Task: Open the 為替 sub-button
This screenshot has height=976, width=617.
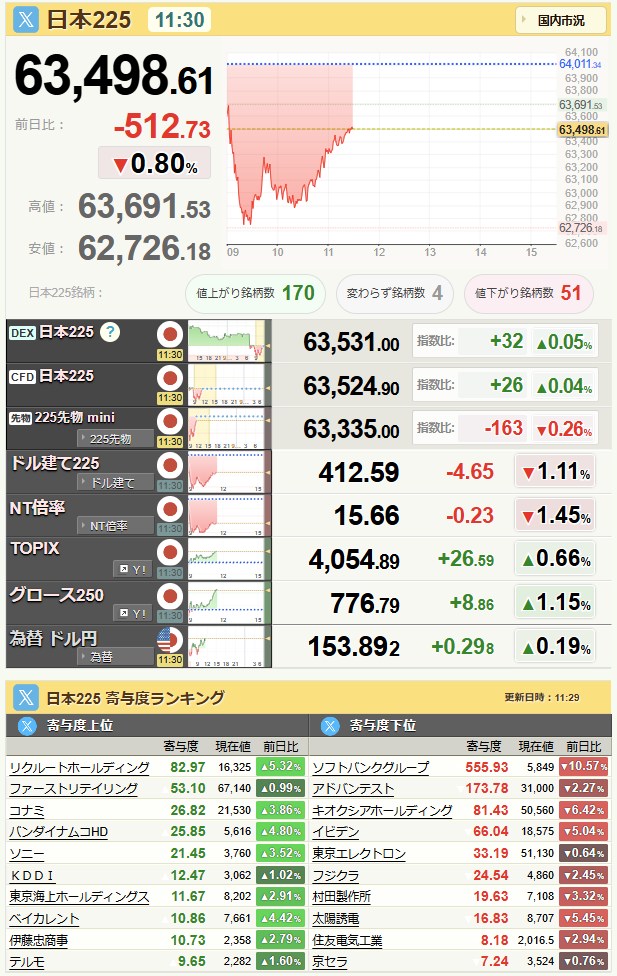Action: click(x=115, y=657)
